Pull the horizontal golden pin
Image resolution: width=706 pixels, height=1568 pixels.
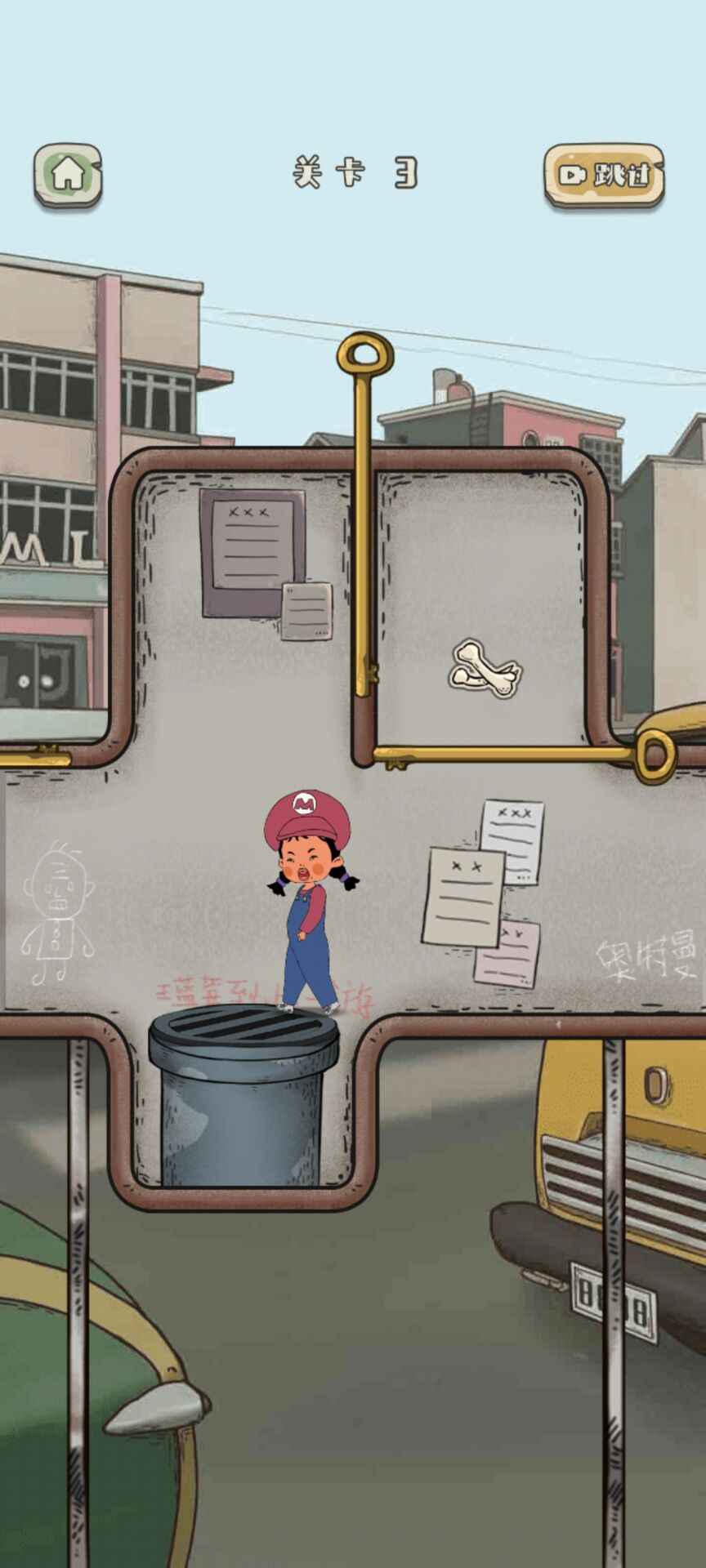pyautogui.click(x=656, y=755)
